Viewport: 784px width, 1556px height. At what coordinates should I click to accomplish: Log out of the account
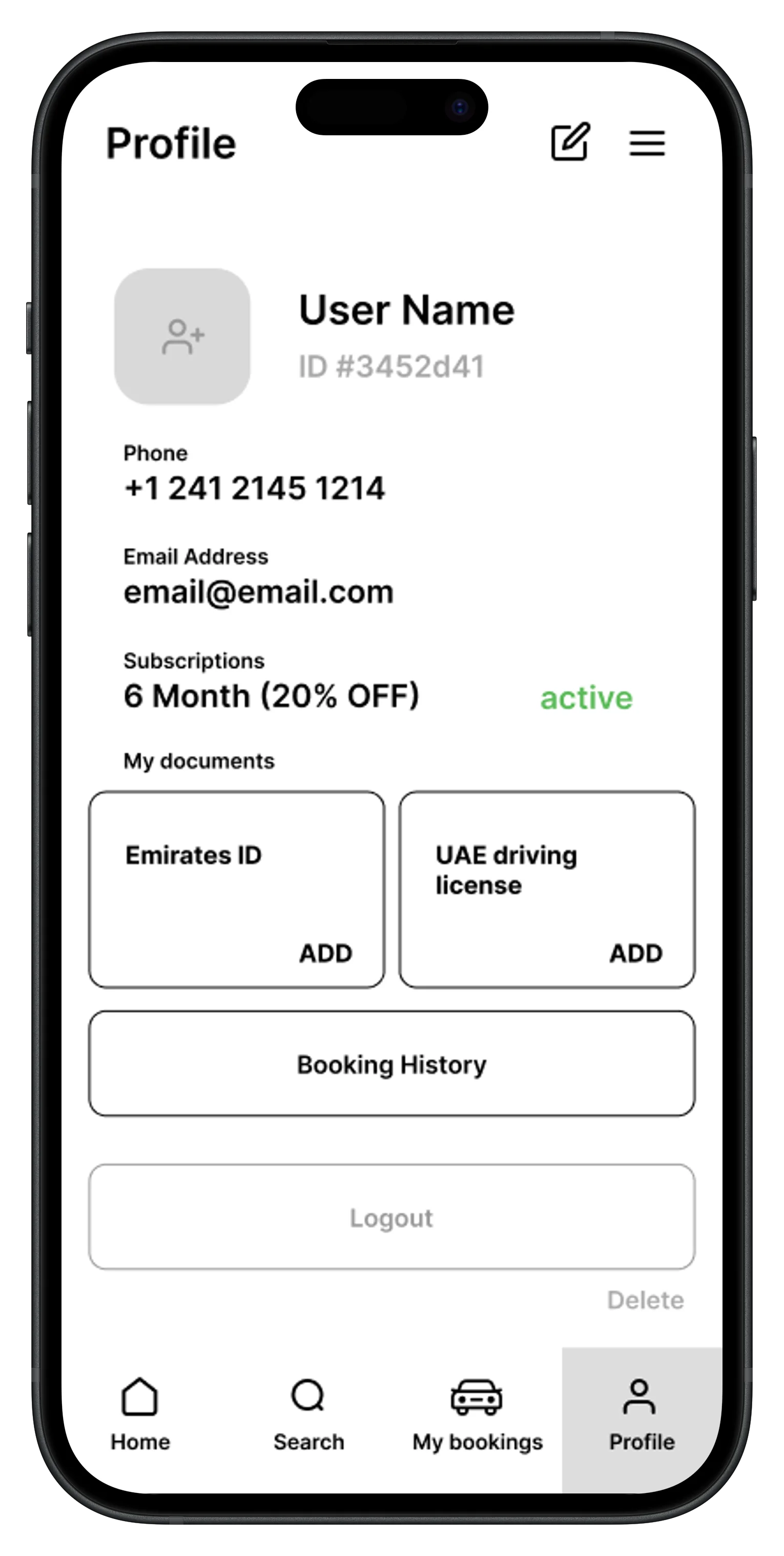coord(391,1217)
